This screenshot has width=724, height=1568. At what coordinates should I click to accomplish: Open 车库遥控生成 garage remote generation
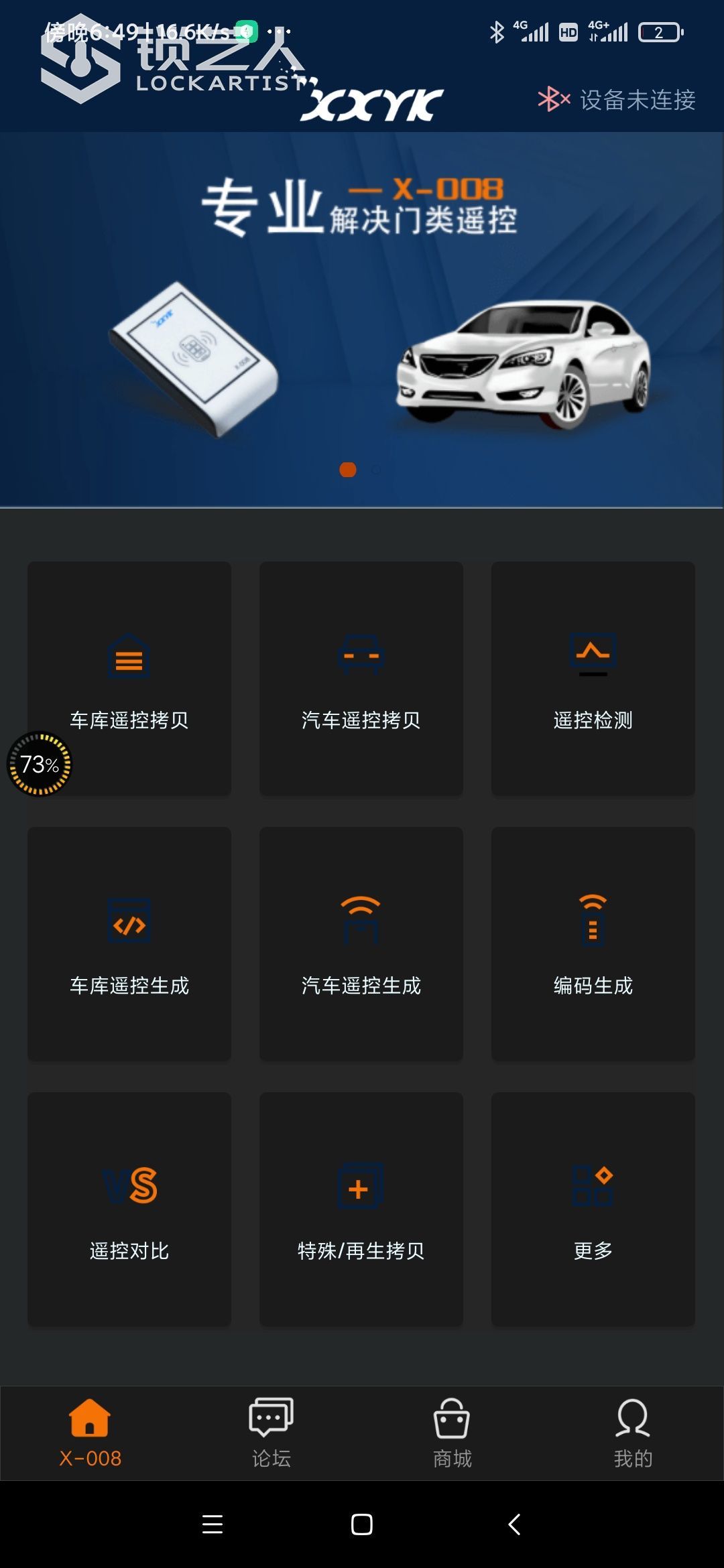coord(129,943)
